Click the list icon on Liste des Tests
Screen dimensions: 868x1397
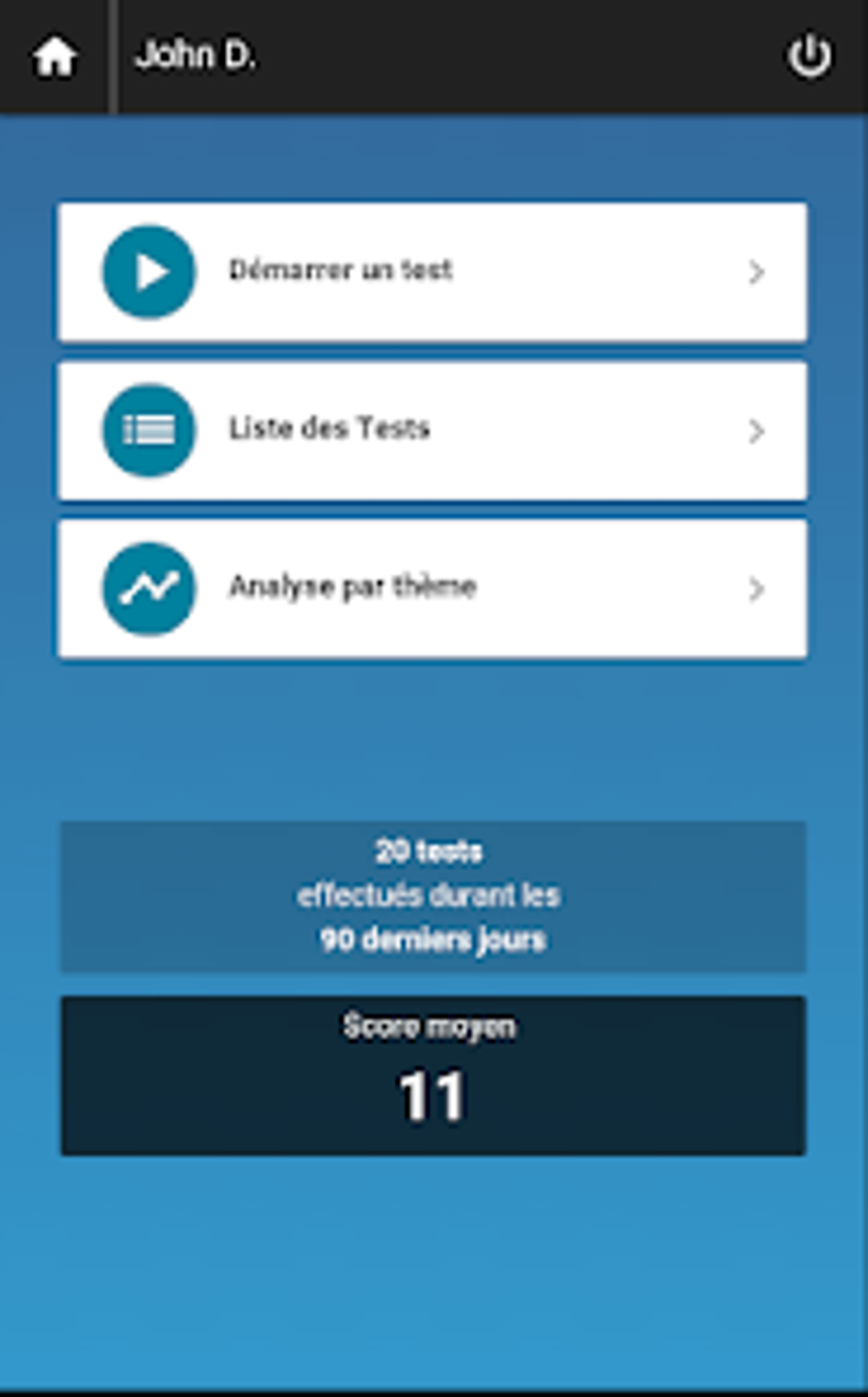(148, 430)
